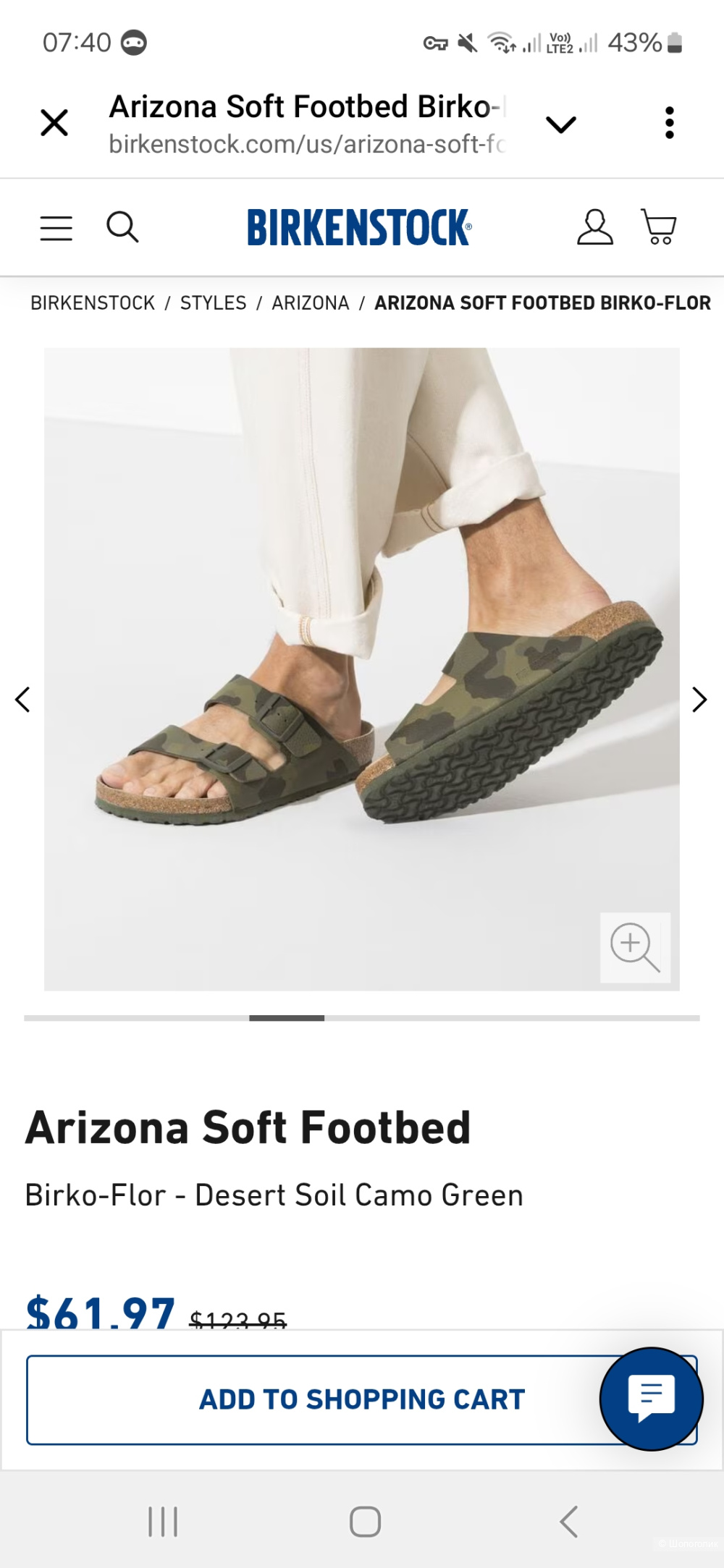The width and height of the screenshot is (724, 1568).
Task: Close the browser custom tab
Action: point(54,122)
